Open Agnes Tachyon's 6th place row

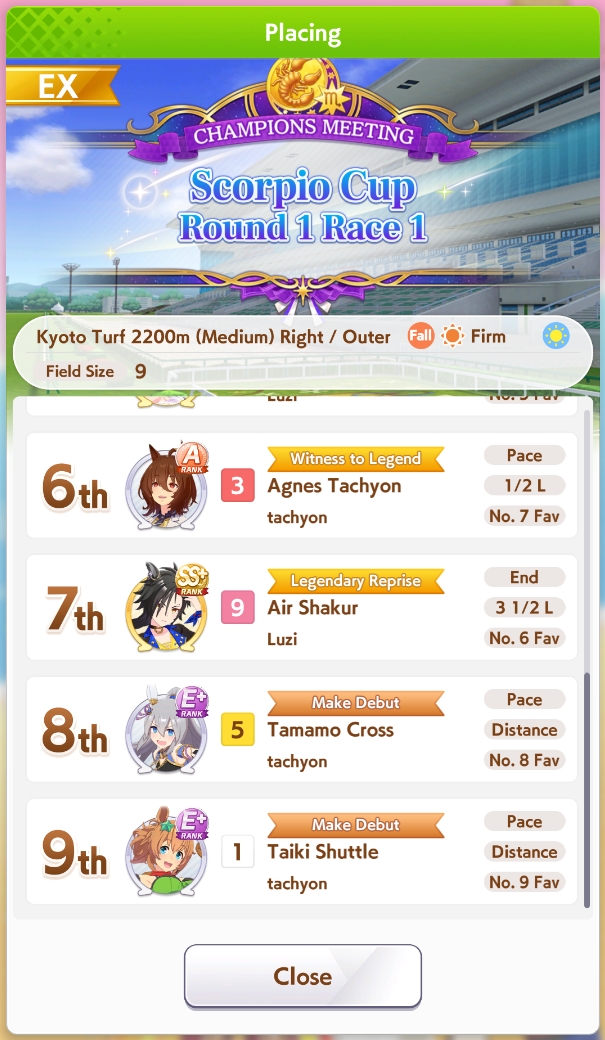pyautogui.click(x=302, y=486)
